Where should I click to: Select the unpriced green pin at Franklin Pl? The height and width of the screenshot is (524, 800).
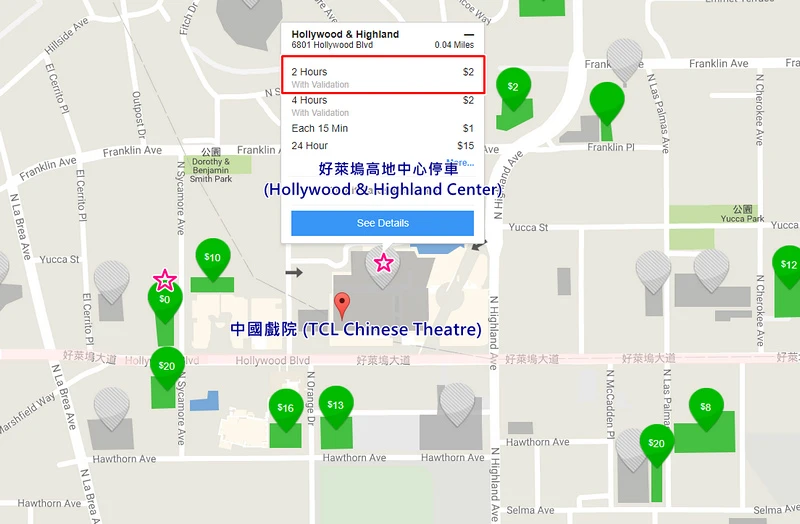click(606, 101)
